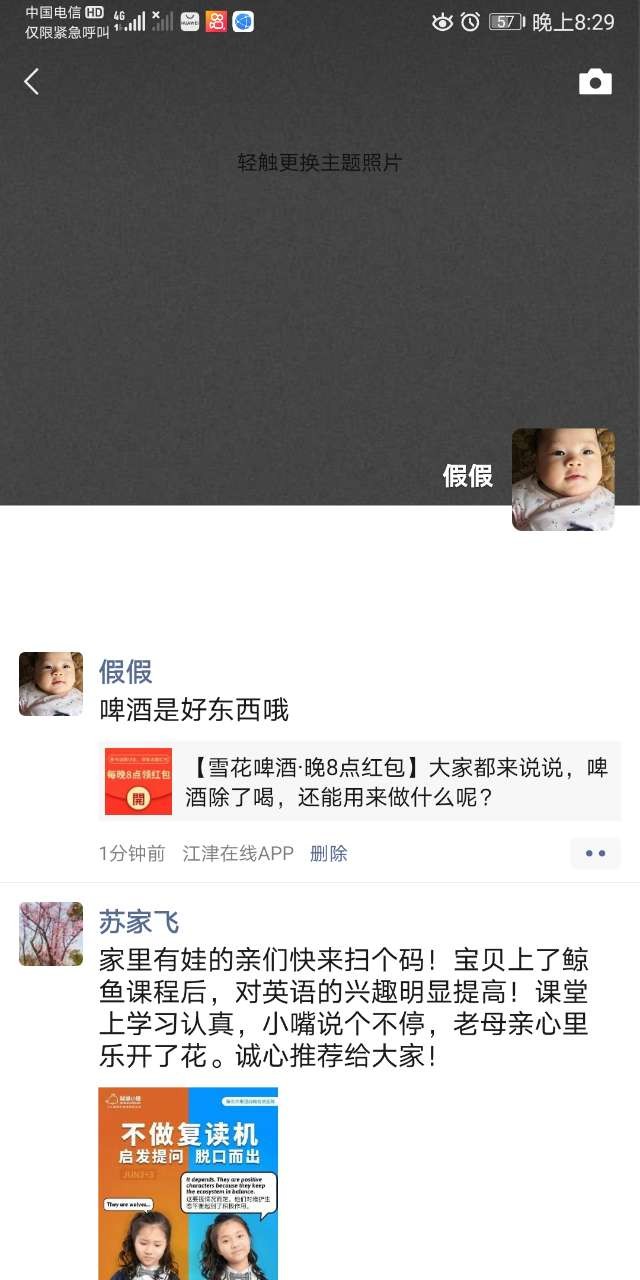
Task: Open the camera to post a moment
Action: 595,82
